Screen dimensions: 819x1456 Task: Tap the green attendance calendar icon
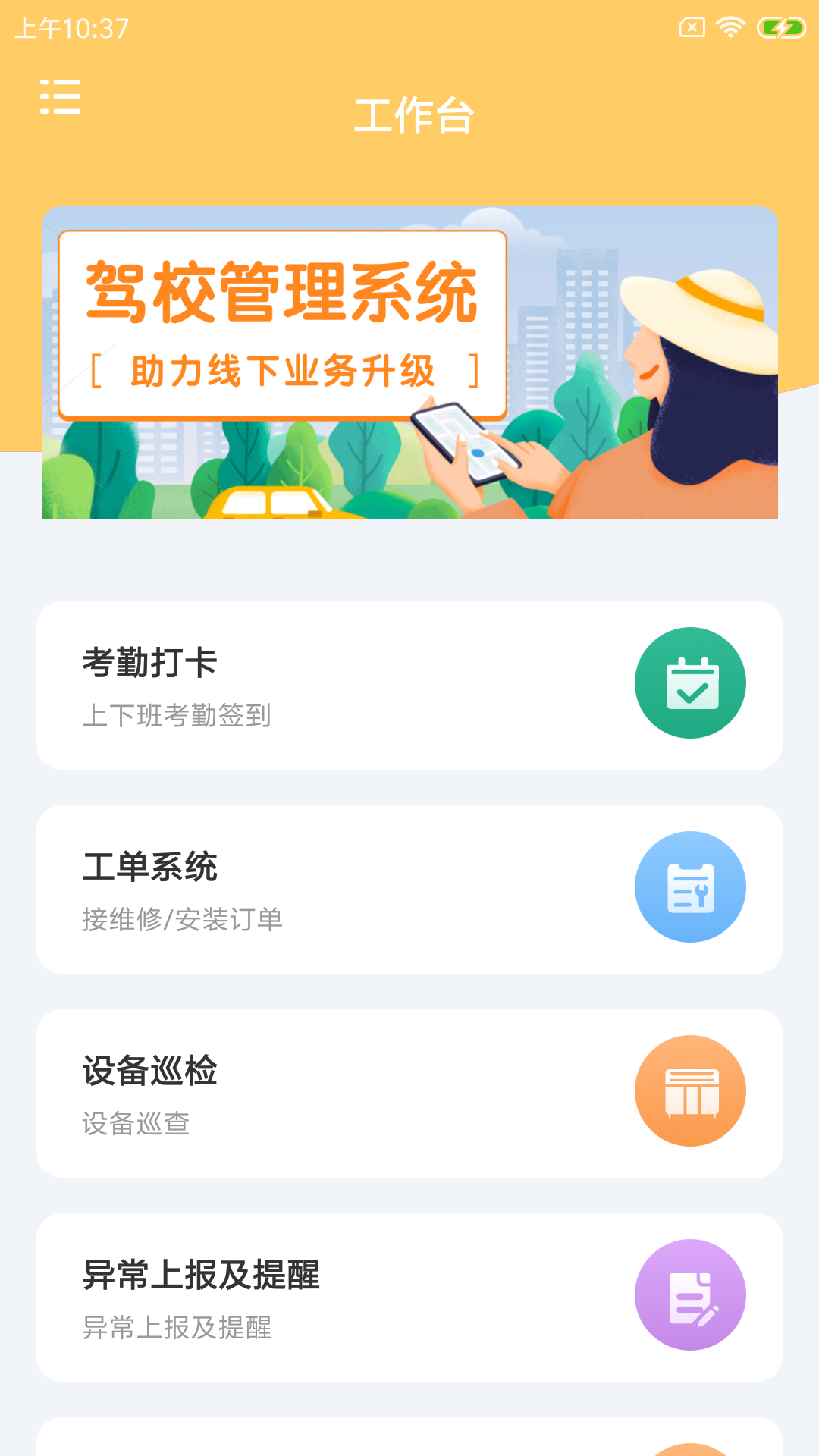(690, 682)
